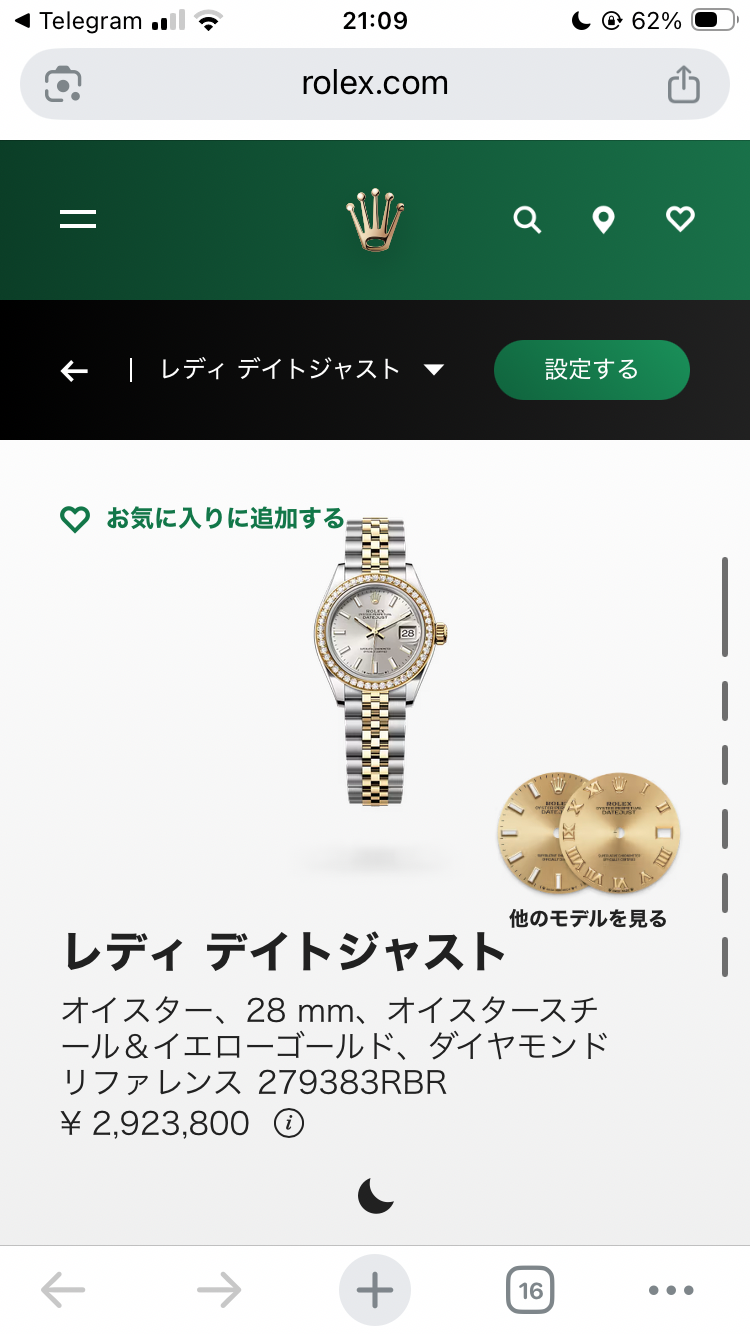750x1334 pixels.
Task: Tap the rolex.com address field
Action: pos(375,84)
